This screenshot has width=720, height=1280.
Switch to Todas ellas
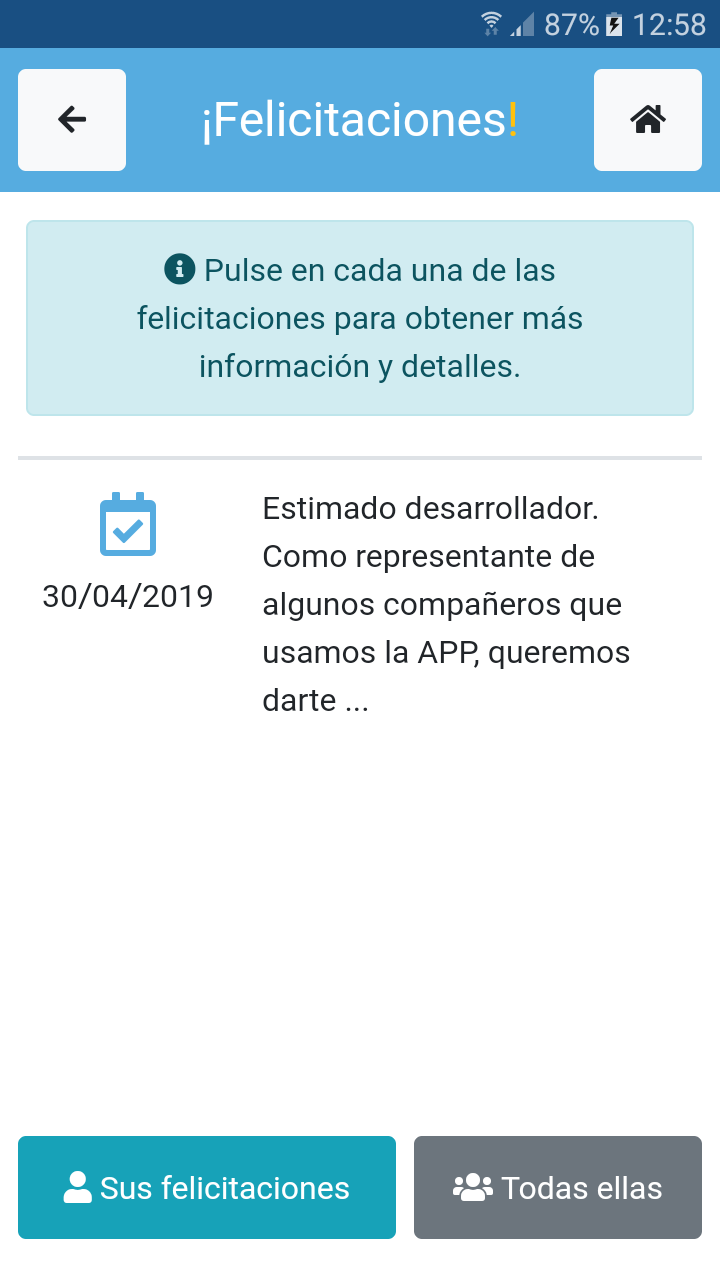coord(558,1188)
